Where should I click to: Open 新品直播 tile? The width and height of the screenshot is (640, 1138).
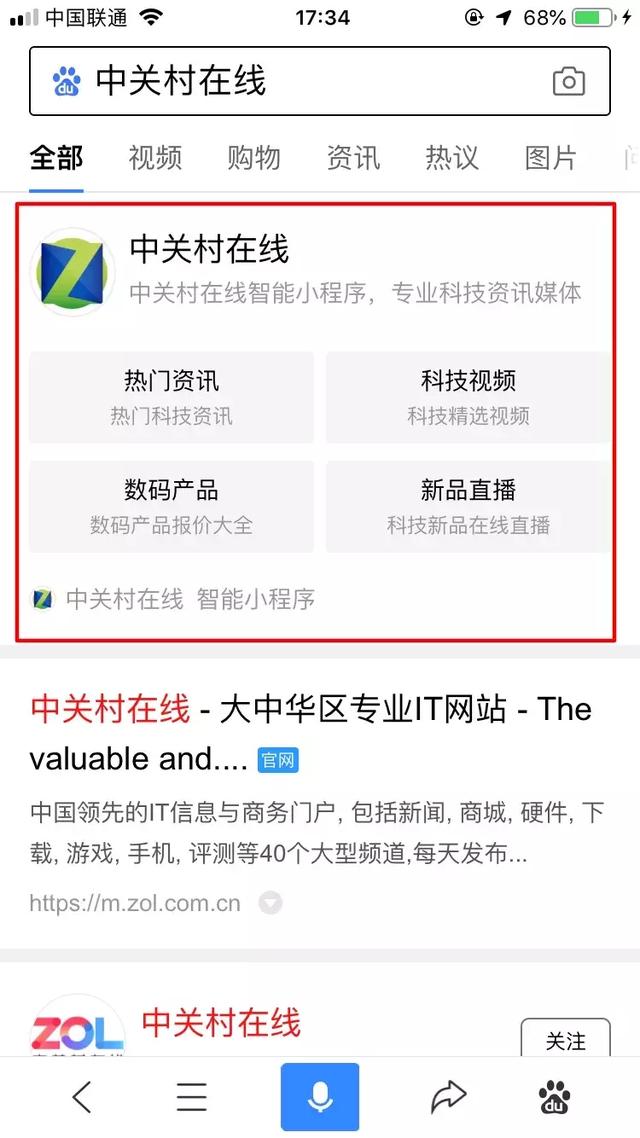(468, 507)
